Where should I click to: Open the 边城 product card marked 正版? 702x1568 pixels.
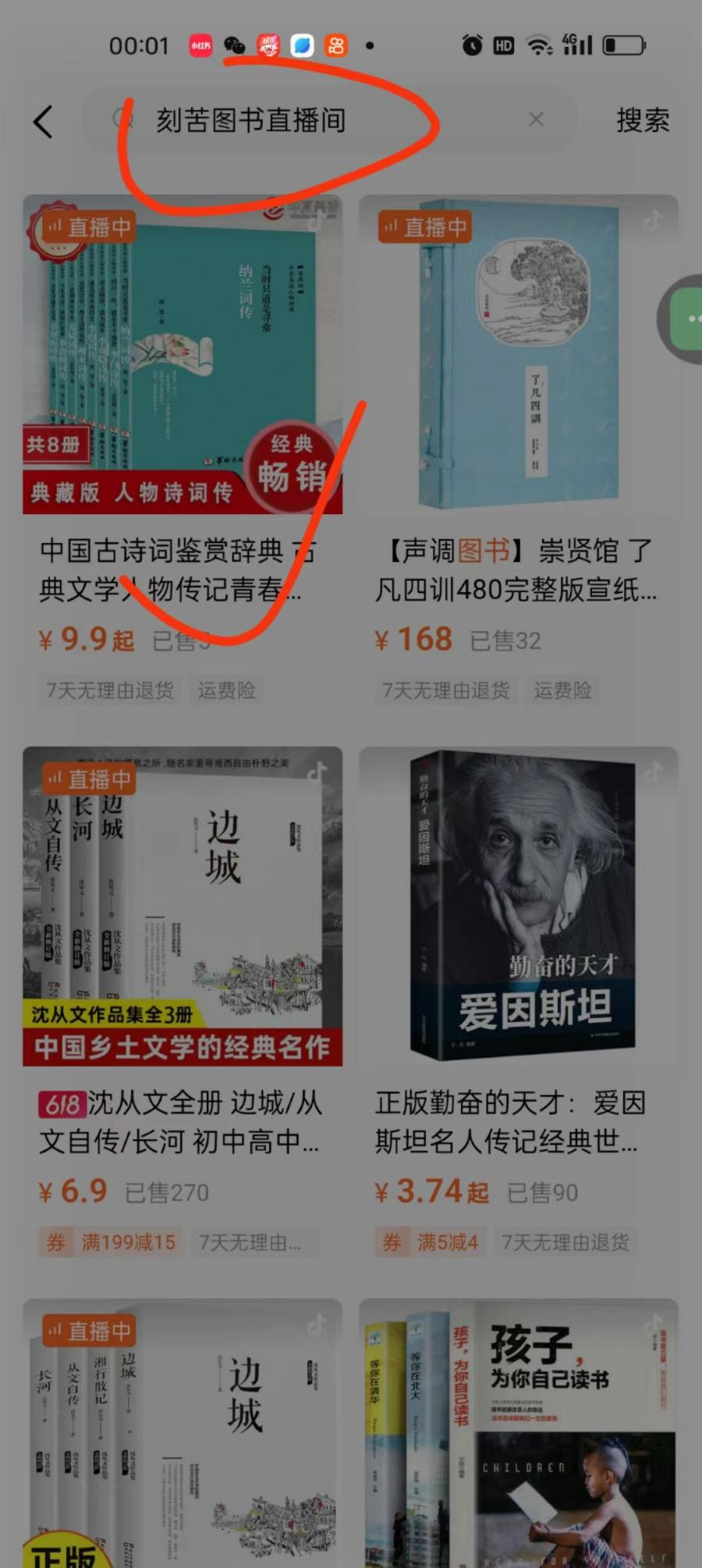pos(183,1435)
